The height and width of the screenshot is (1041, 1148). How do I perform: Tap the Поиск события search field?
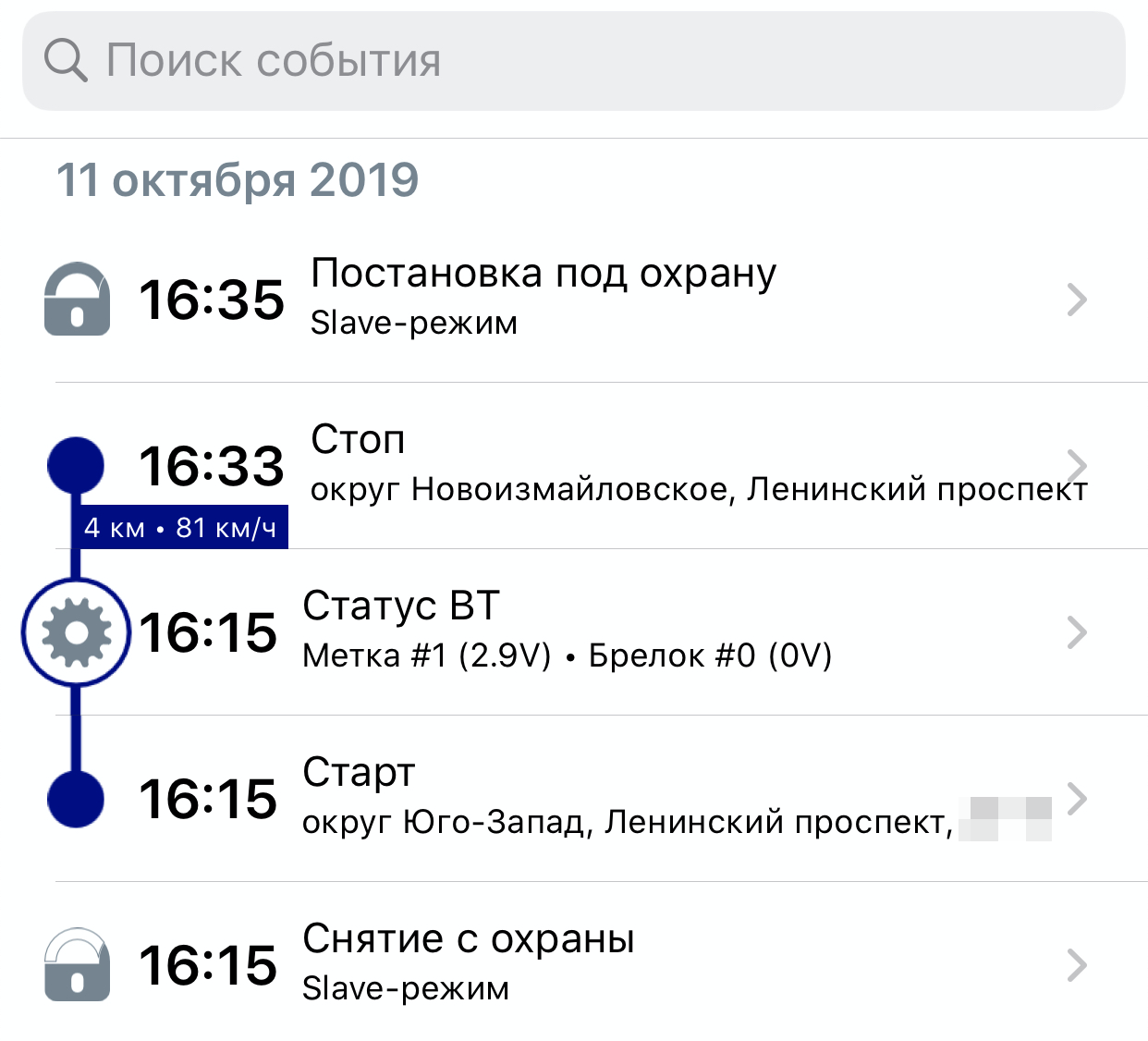pos(573,61)
